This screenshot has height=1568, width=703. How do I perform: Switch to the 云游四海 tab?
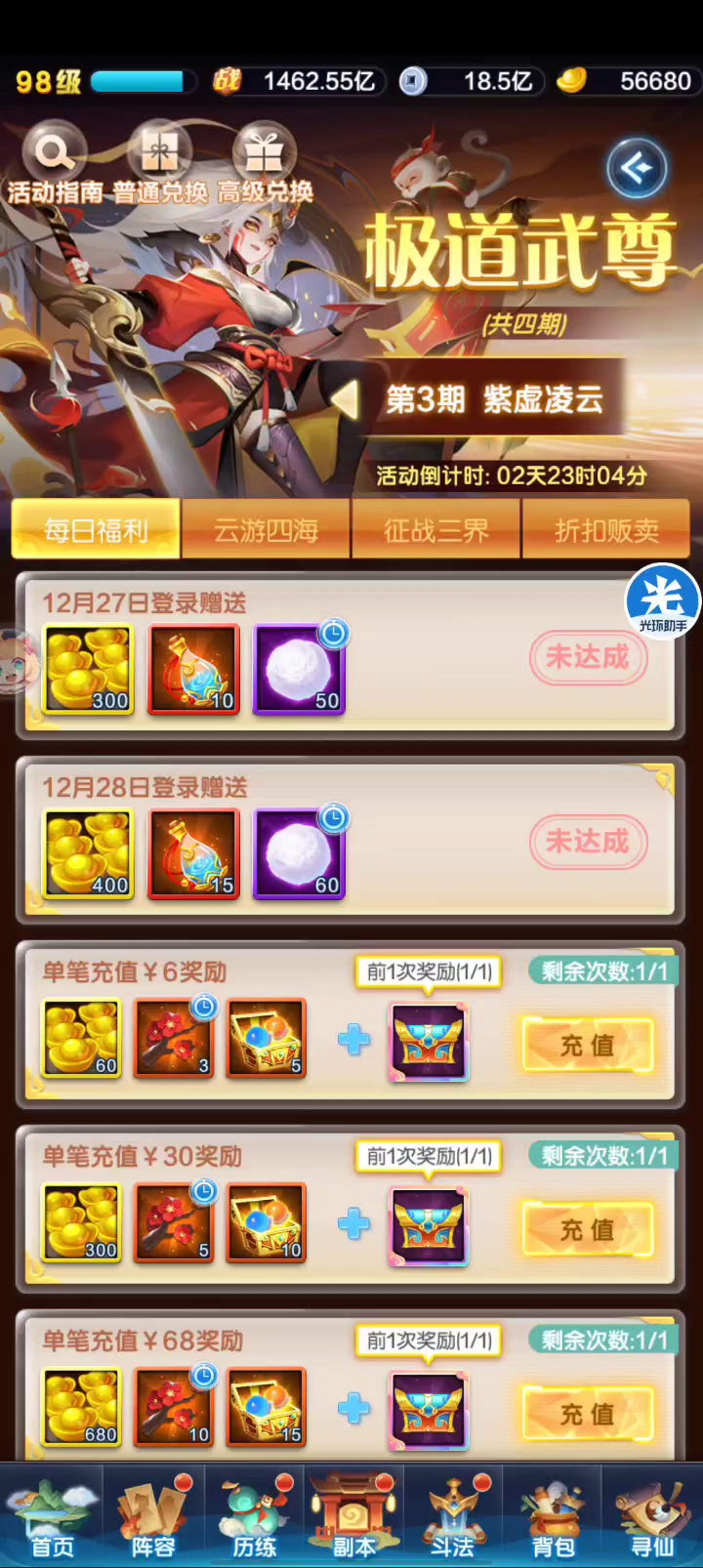pos(266,529)
